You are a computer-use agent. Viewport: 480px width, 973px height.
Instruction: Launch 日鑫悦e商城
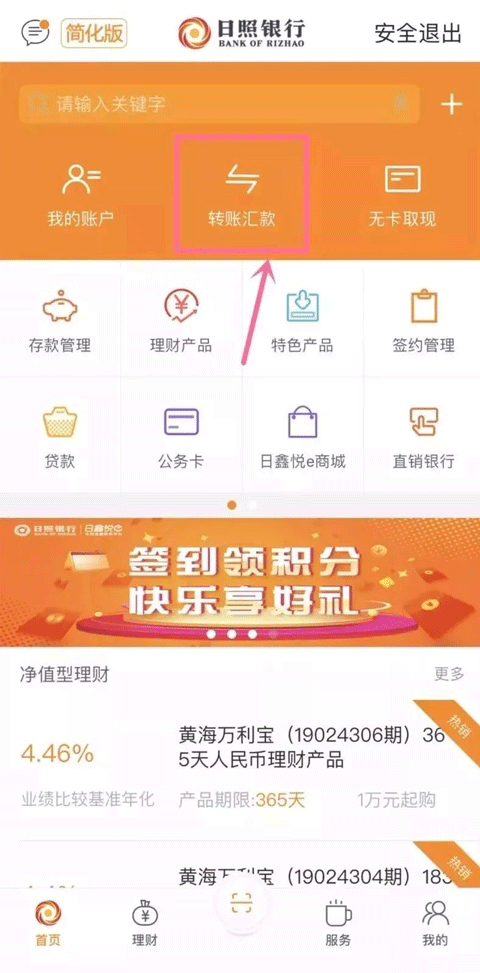coord(302,437)
